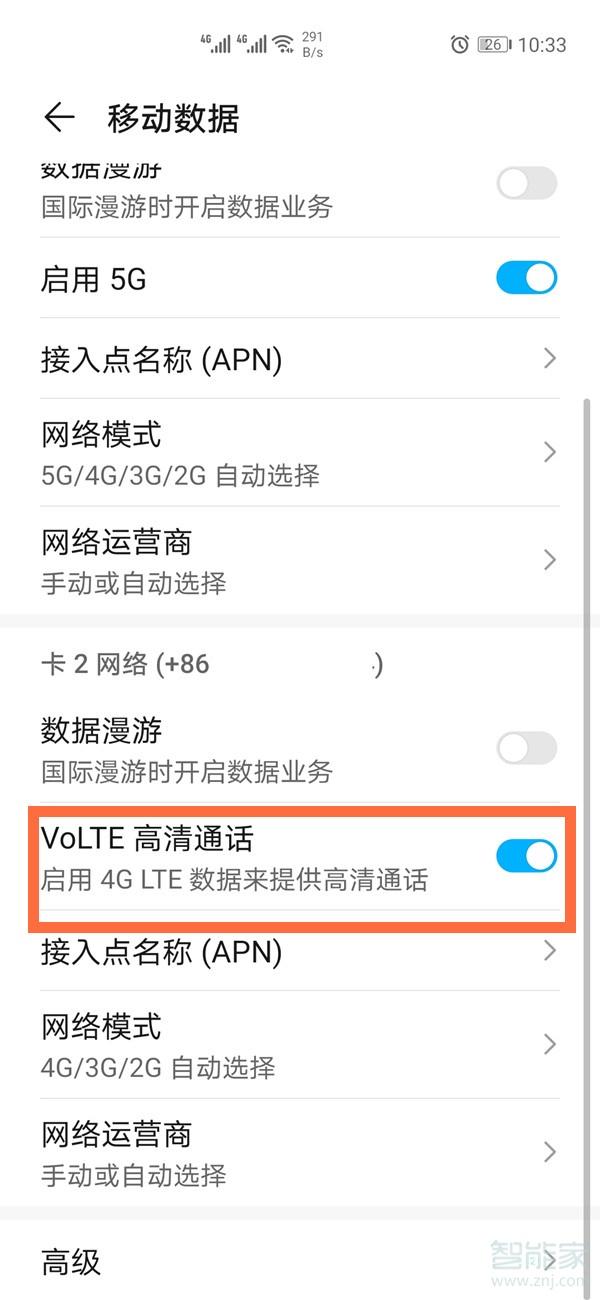Viewport: 600px width, 1300px height.
Task: Open 接入点名称 (APN) below 启用 5G
Action: coord(298,359)
